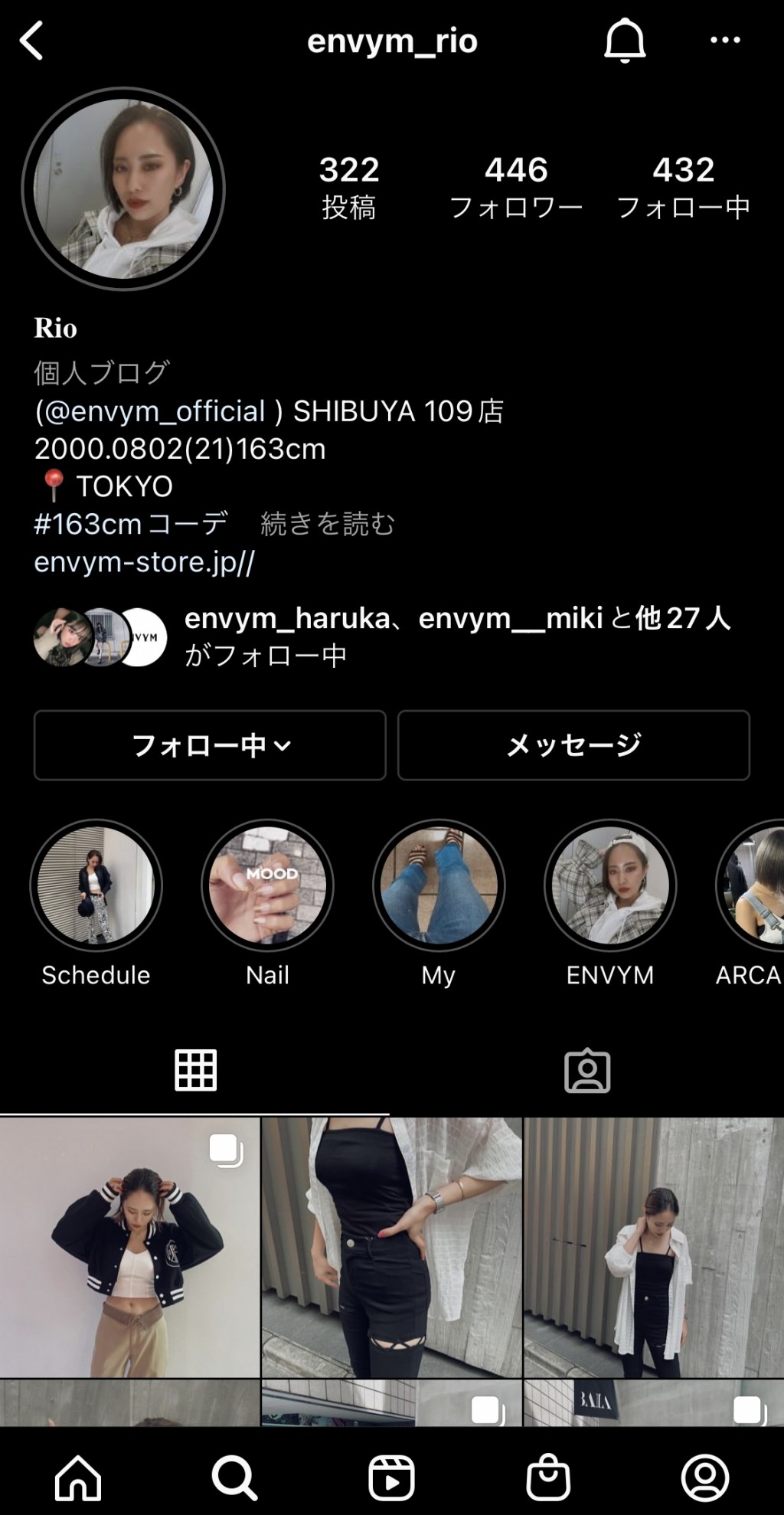The width and height of the screenshot is (784, 1515).
Task: Open the Nail story highlight
Action: pos(266,885)
